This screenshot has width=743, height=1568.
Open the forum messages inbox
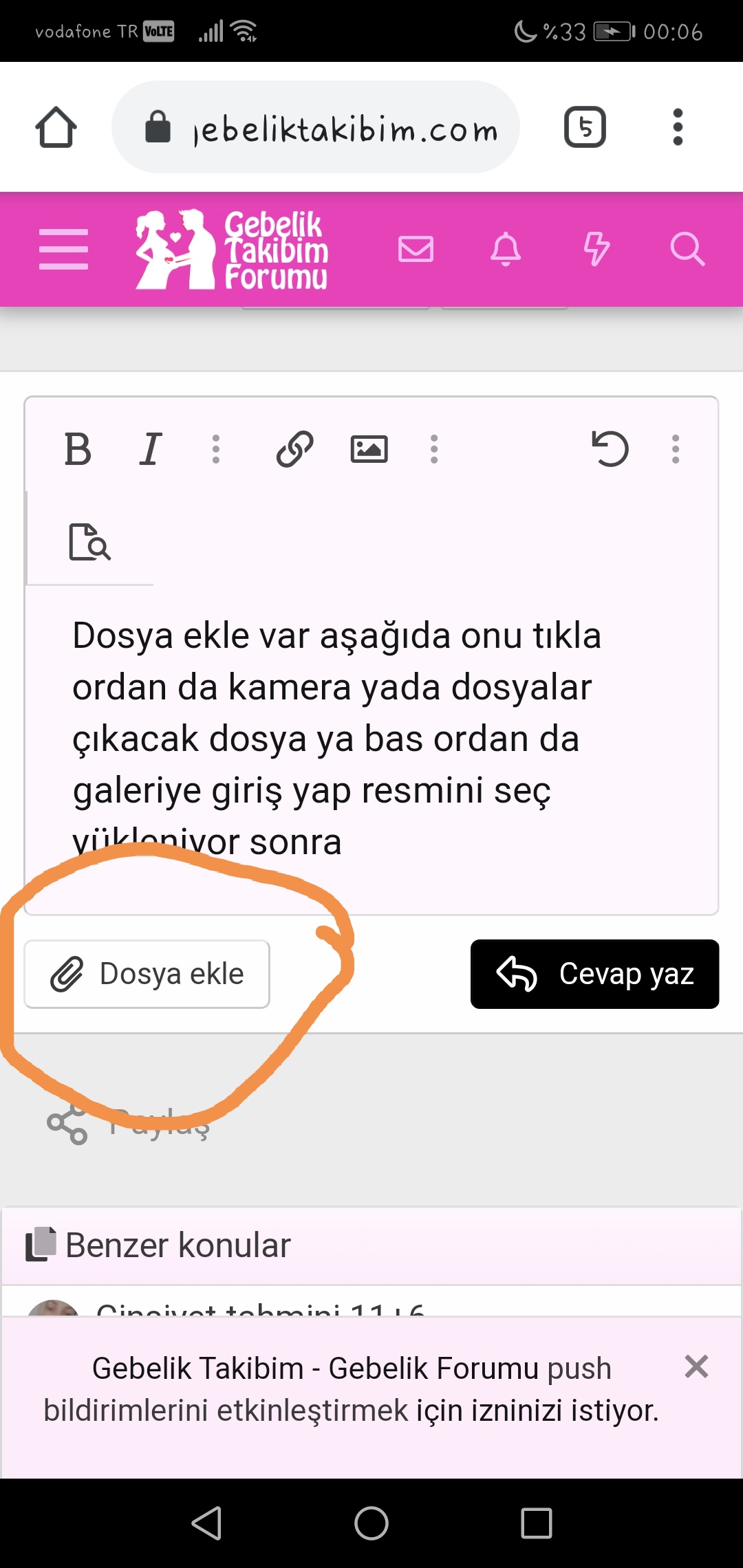[416, 249]
